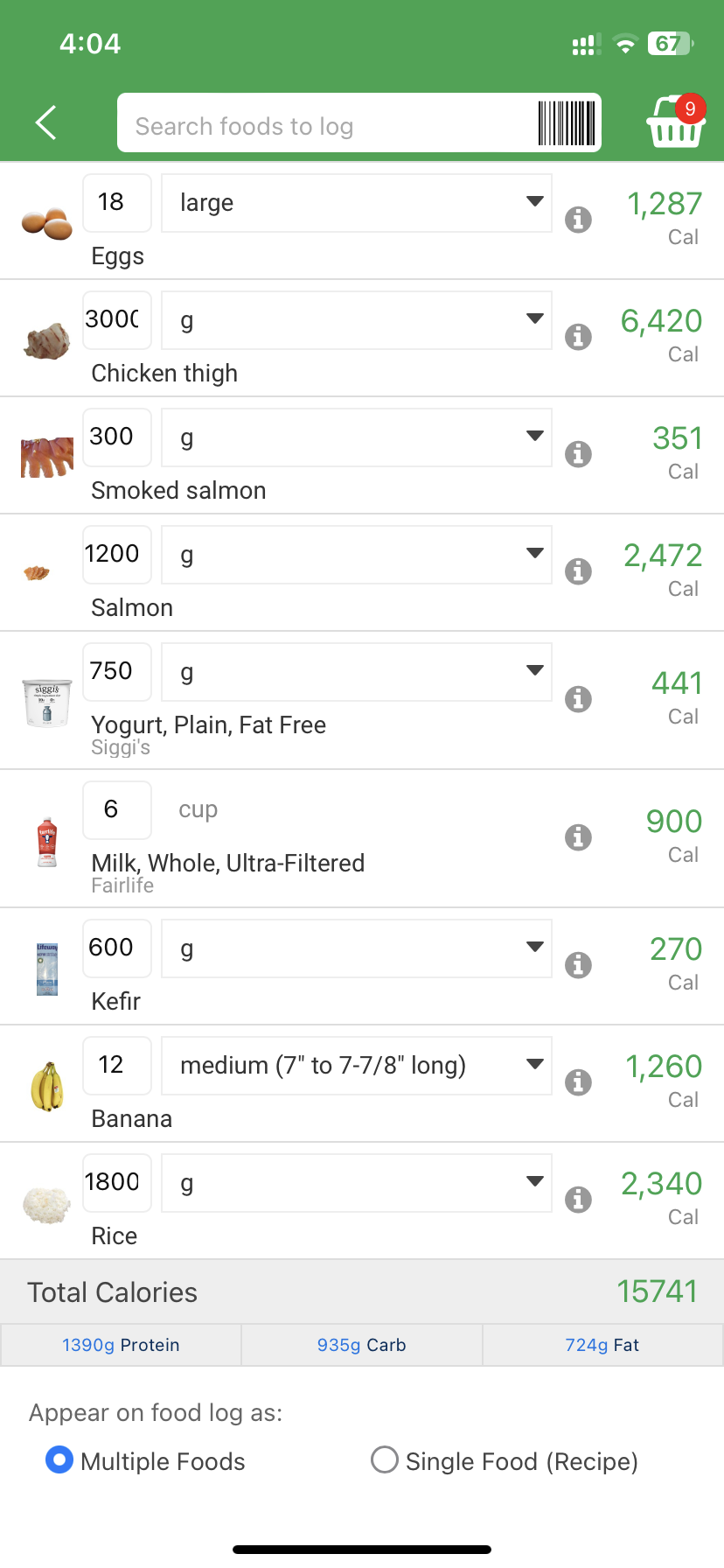
Task: View nutrition info for Chicken thigh
Action: pos(578,337)
